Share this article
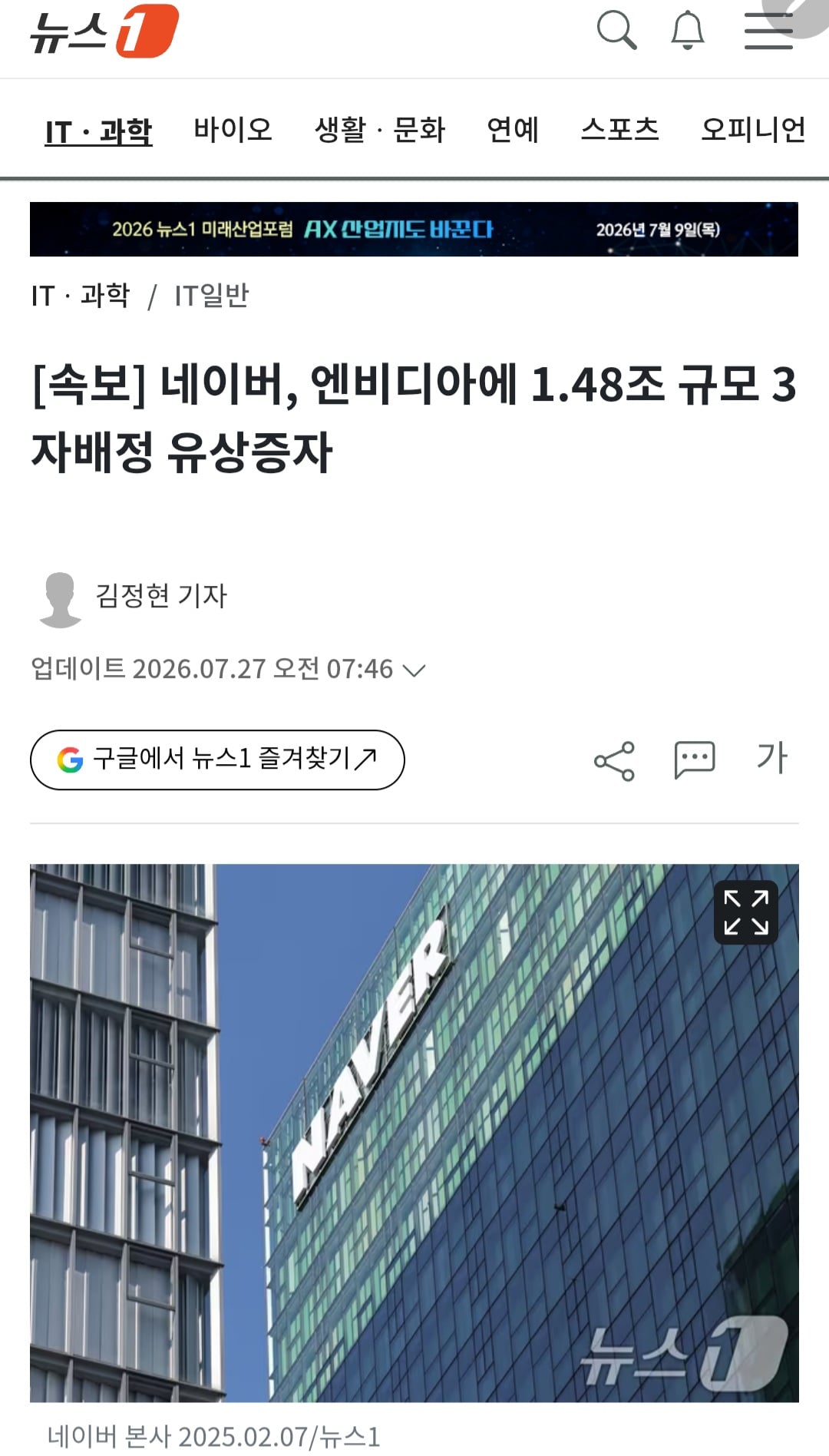The image size is (829, 1456). [614, 760]
